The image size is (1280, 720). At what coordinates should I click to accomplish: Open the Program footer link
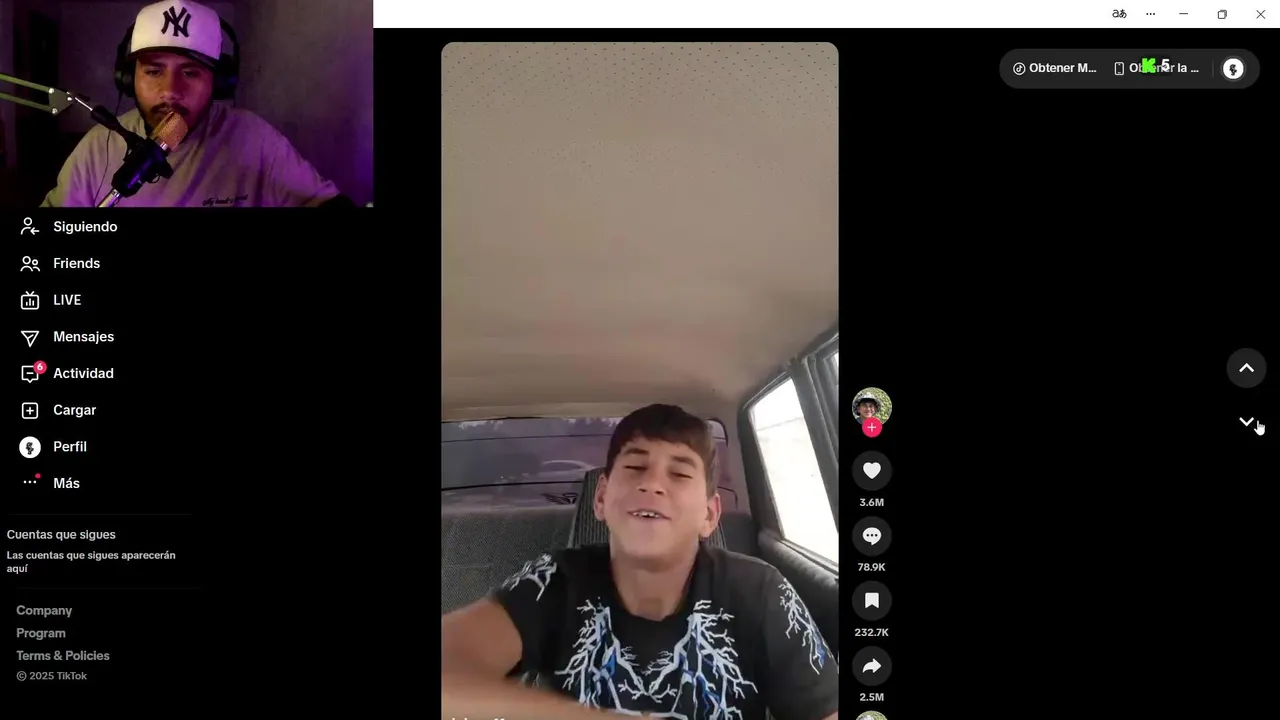(x=41, y=633)
